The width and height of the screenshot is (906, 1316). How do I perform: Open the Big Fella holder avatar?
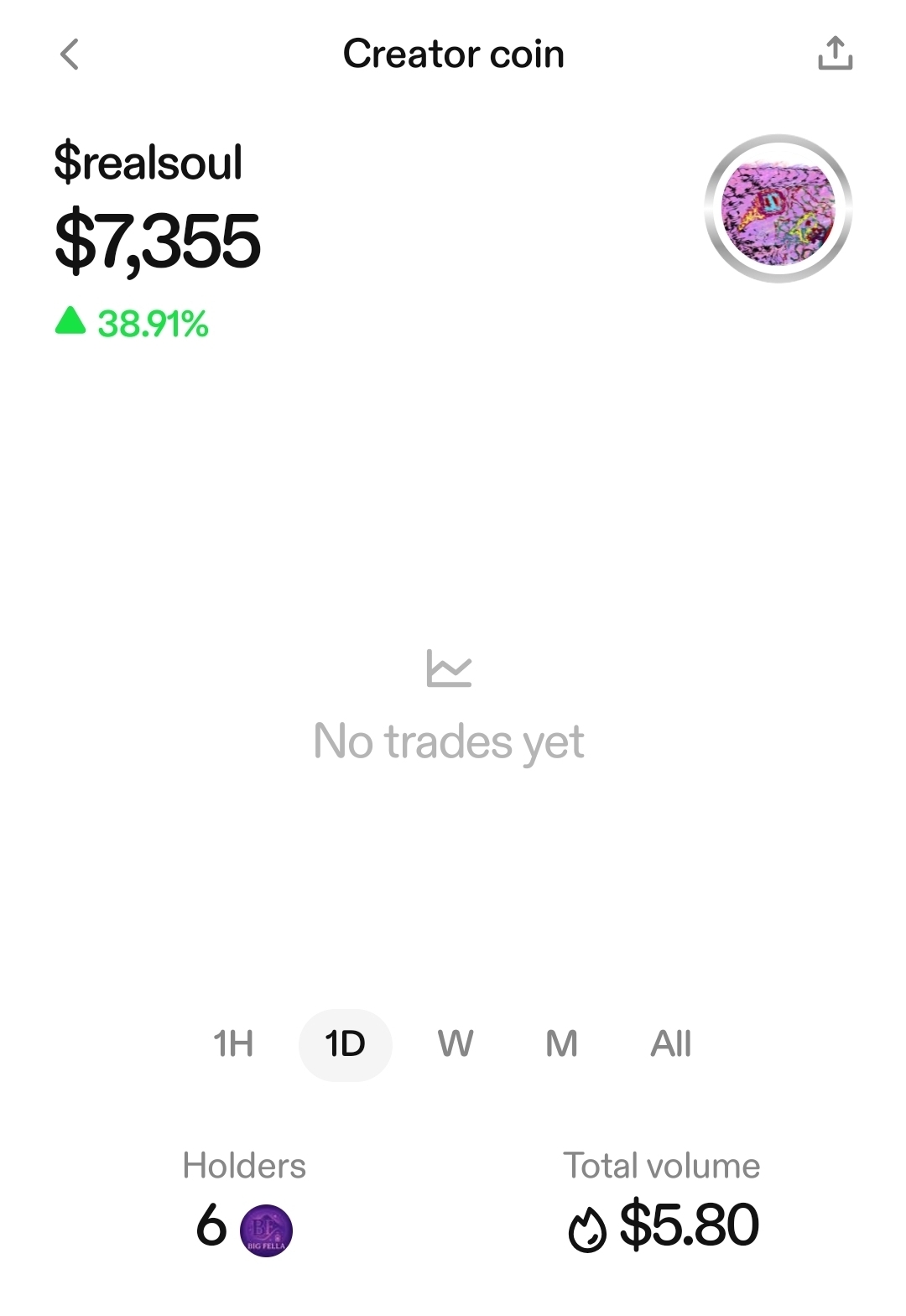pyautogui.click(x=266, y=1230)
